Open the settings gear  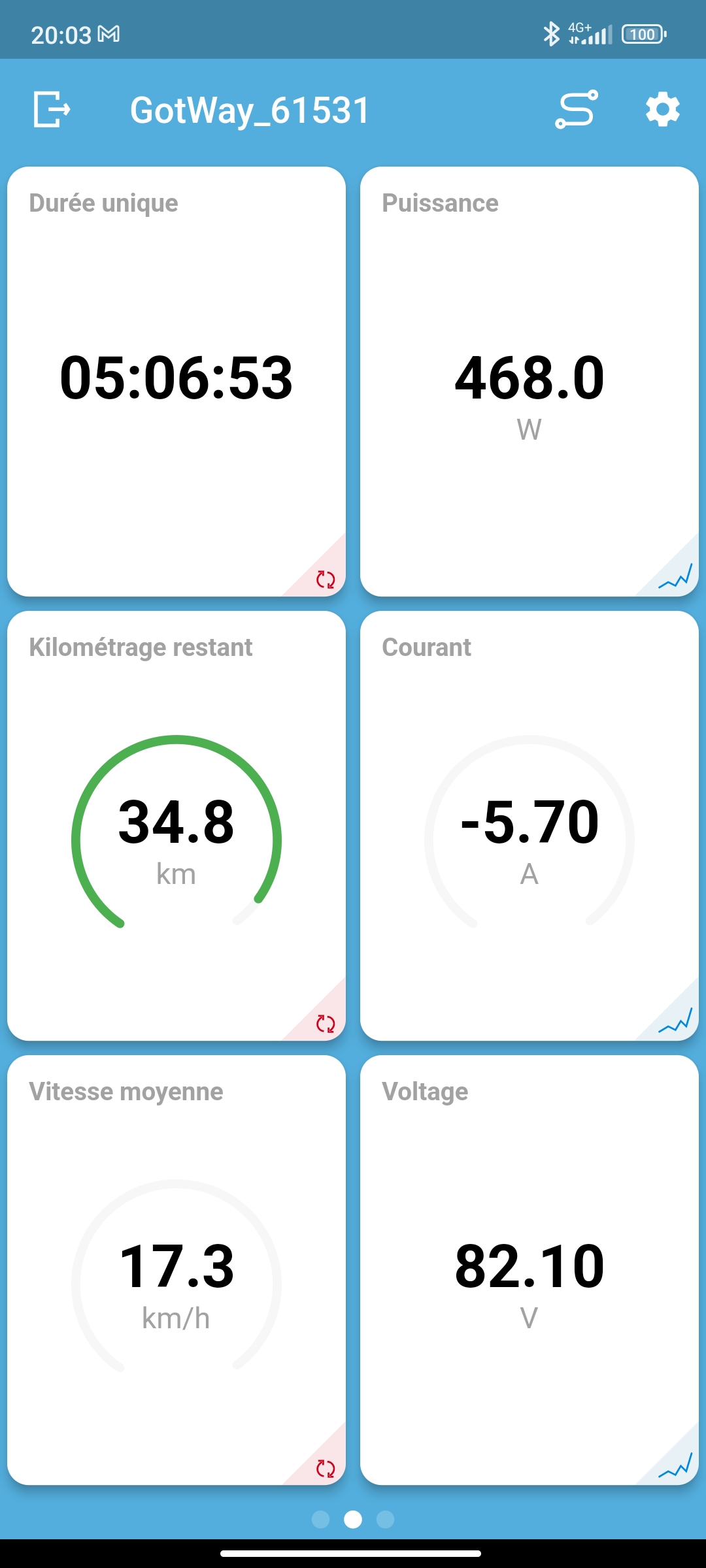[663, 109]
